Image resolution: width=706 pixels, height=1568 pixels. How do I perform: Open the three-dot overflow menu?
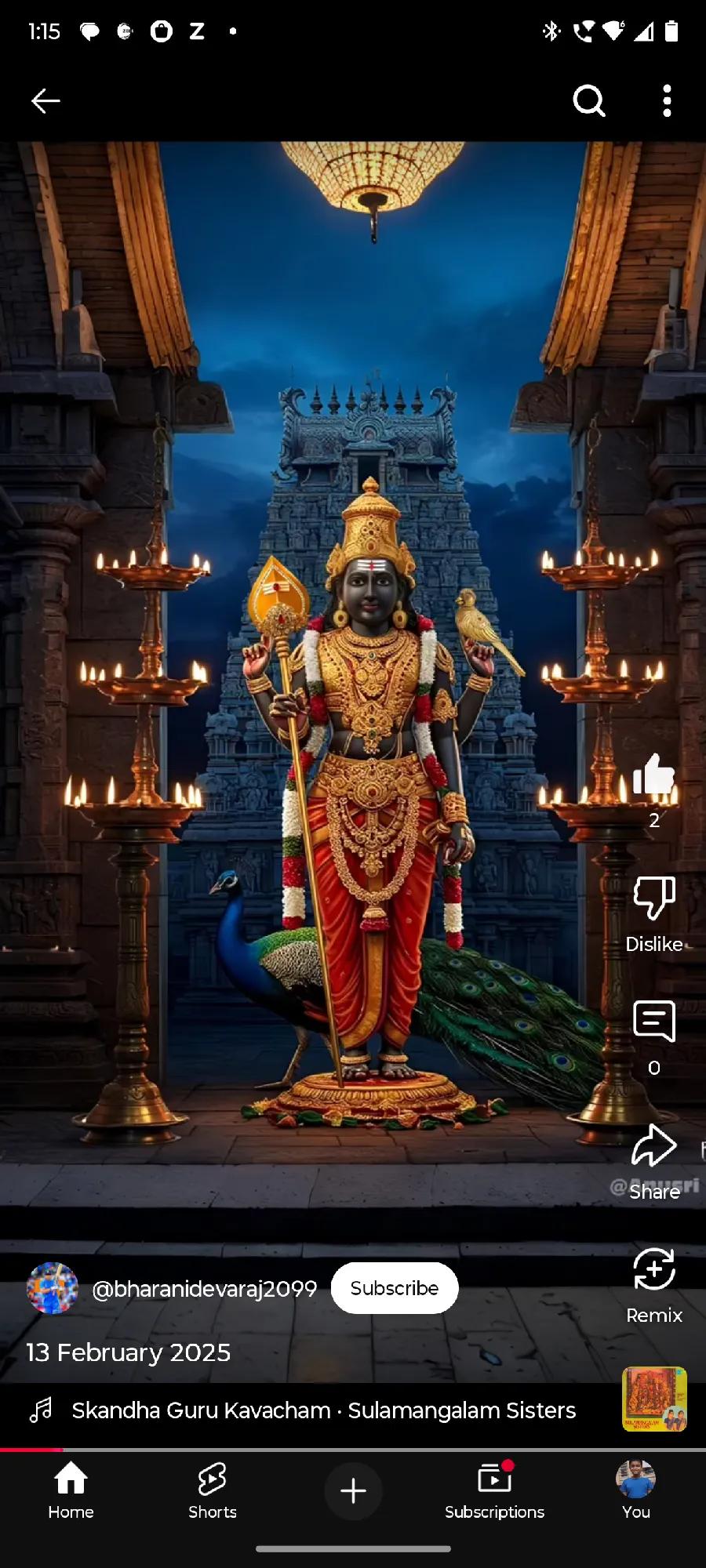pos(667,101)
